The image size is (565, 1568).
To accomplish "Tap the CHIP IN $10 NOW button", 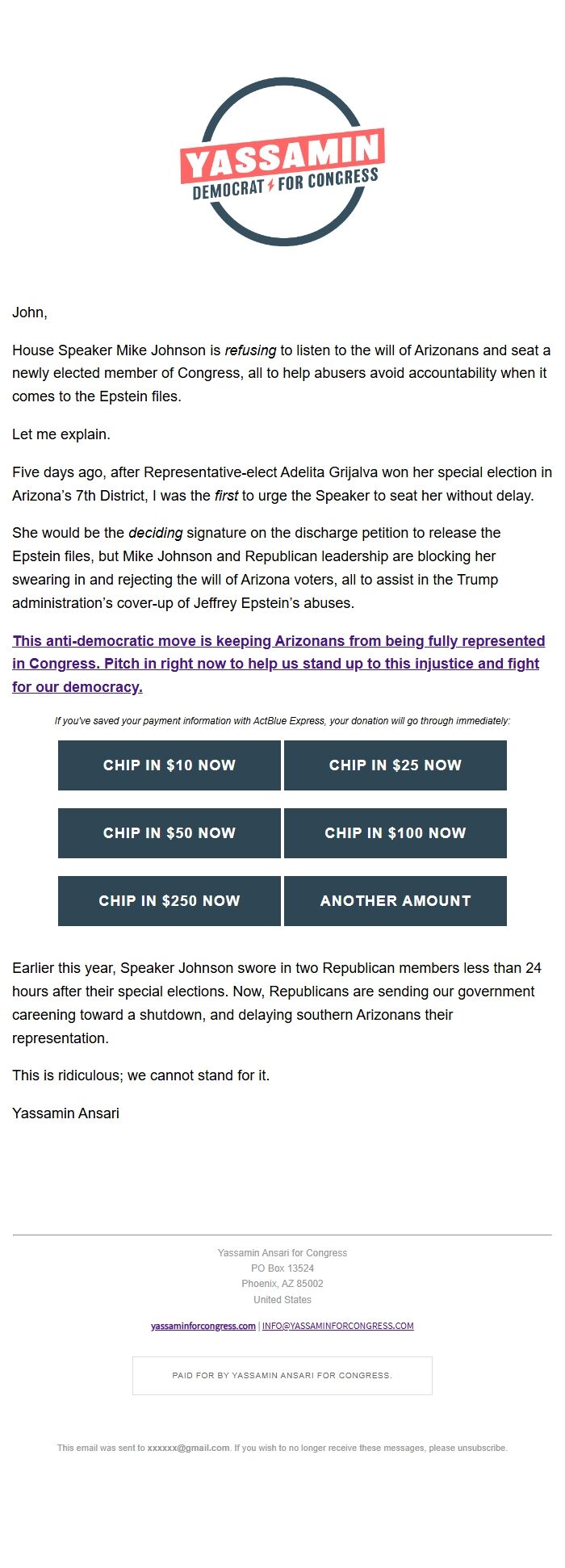I will [169, 765].
